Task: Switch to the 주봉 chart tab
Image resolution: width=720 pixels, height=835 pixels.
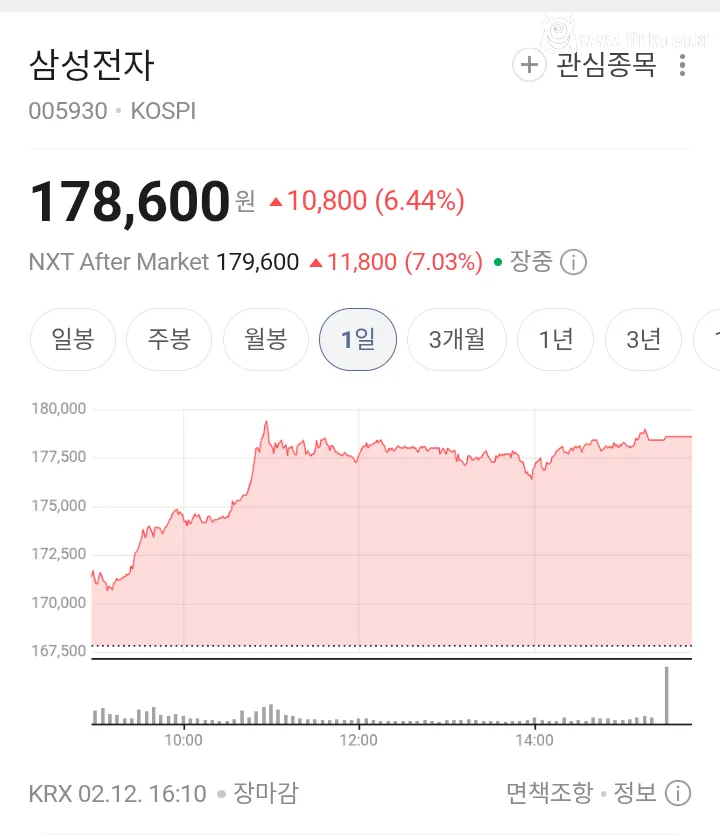Action: pos(169,339)
